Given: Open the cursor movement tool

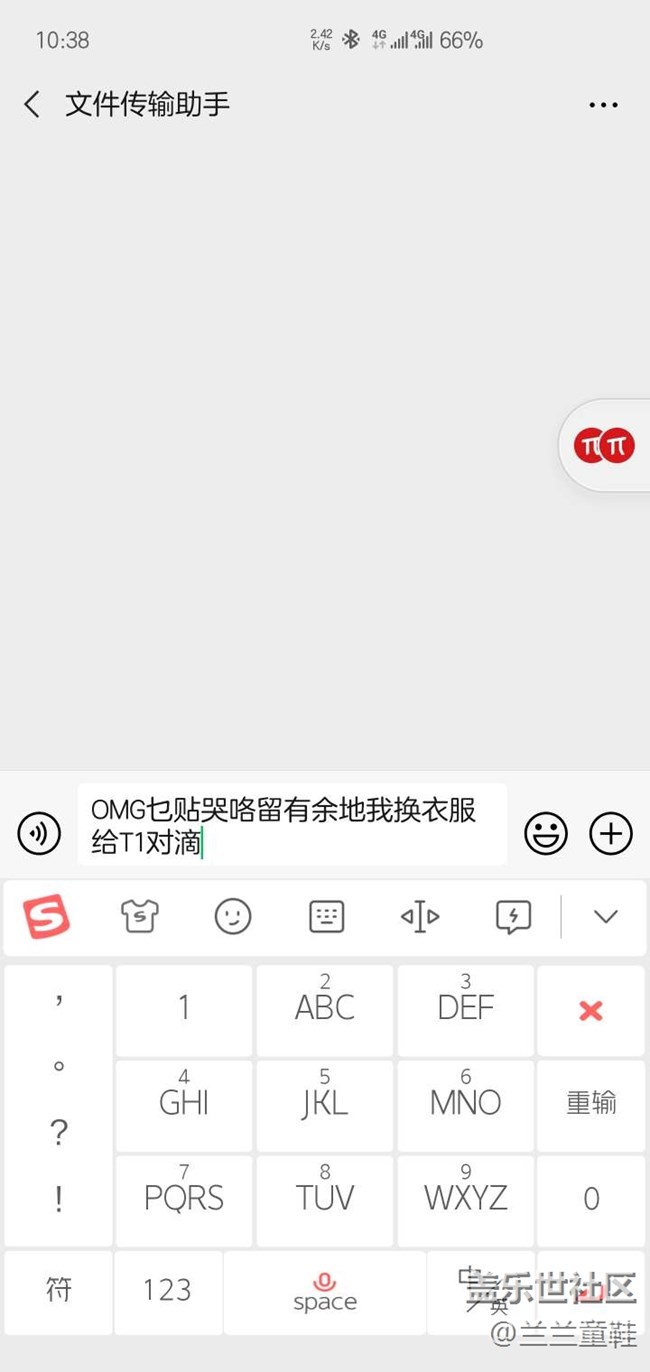Looking at the screenshot, I should point(420,916).
